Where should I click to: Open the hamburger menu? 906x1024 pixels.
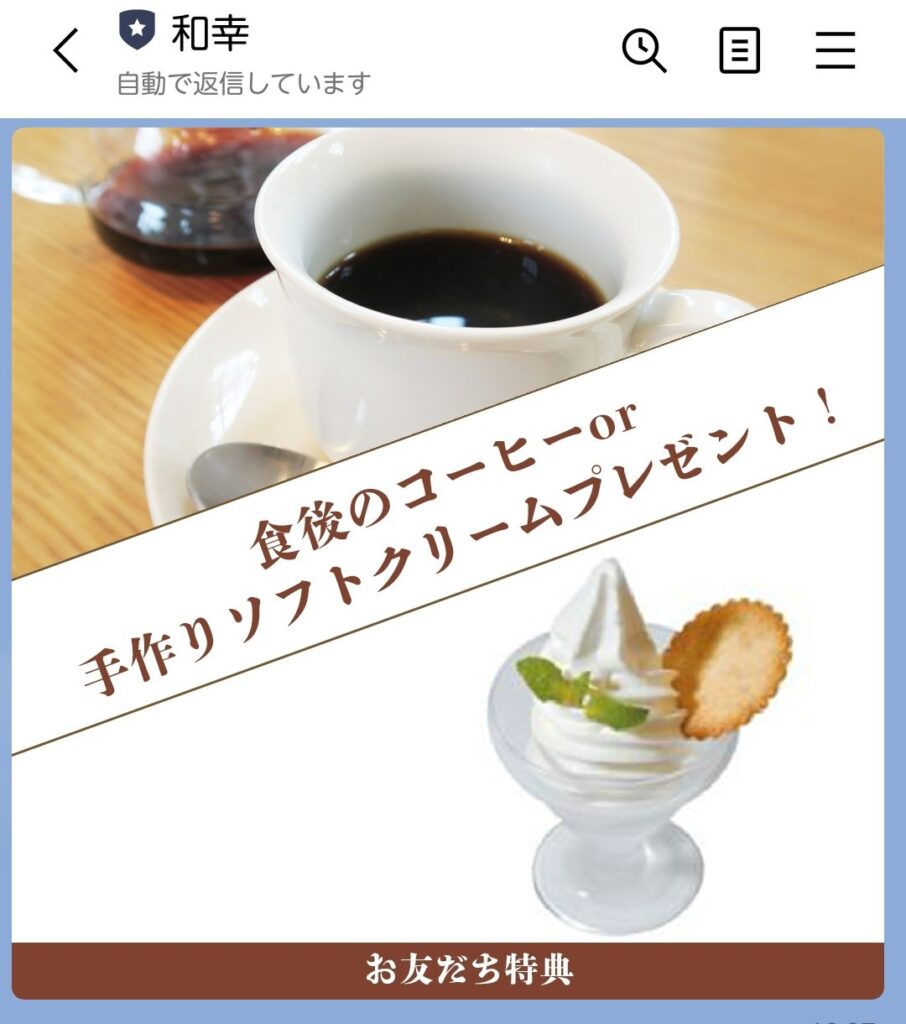coord(835,50)
